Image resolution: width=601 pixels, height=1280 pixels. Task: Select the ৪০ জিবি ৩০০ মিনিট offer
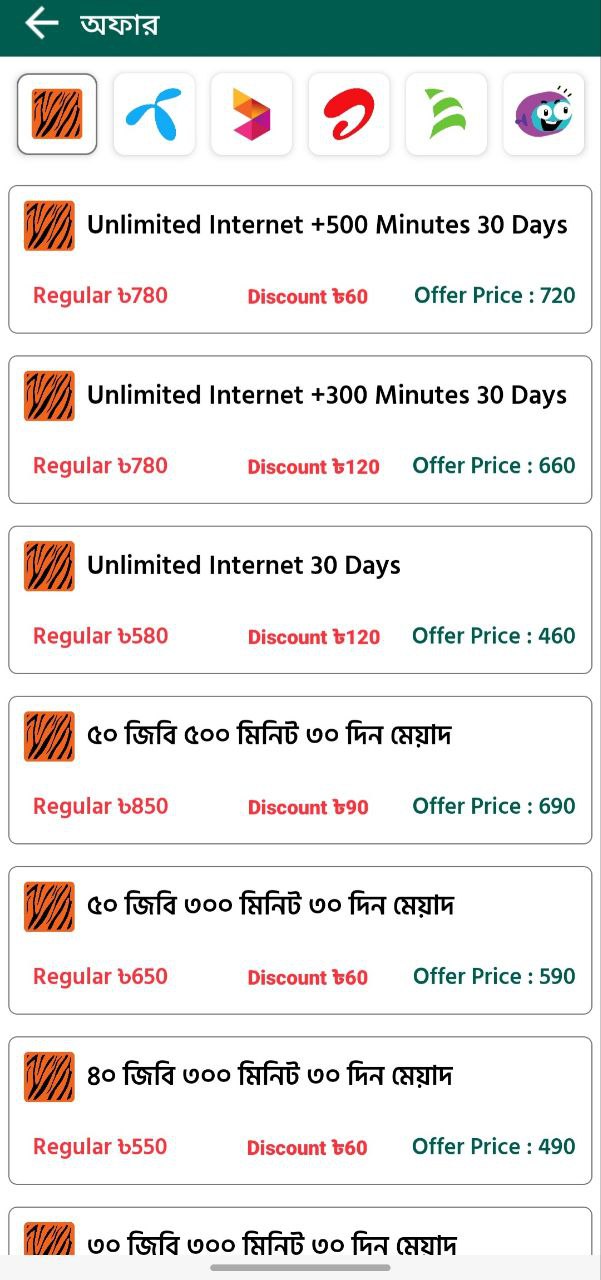300,1109
